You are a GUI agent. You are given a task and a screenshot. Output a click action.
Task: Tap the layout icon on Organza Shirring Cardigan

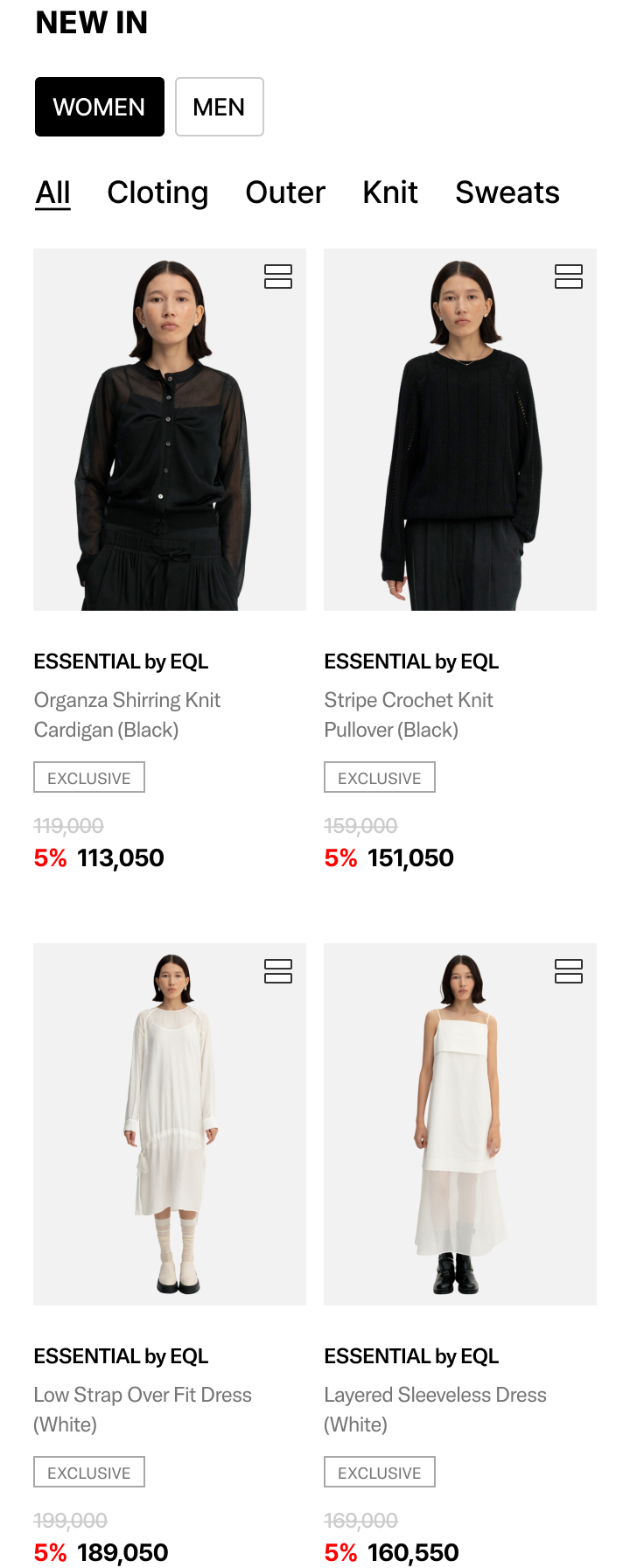click(x=278, y=276)
